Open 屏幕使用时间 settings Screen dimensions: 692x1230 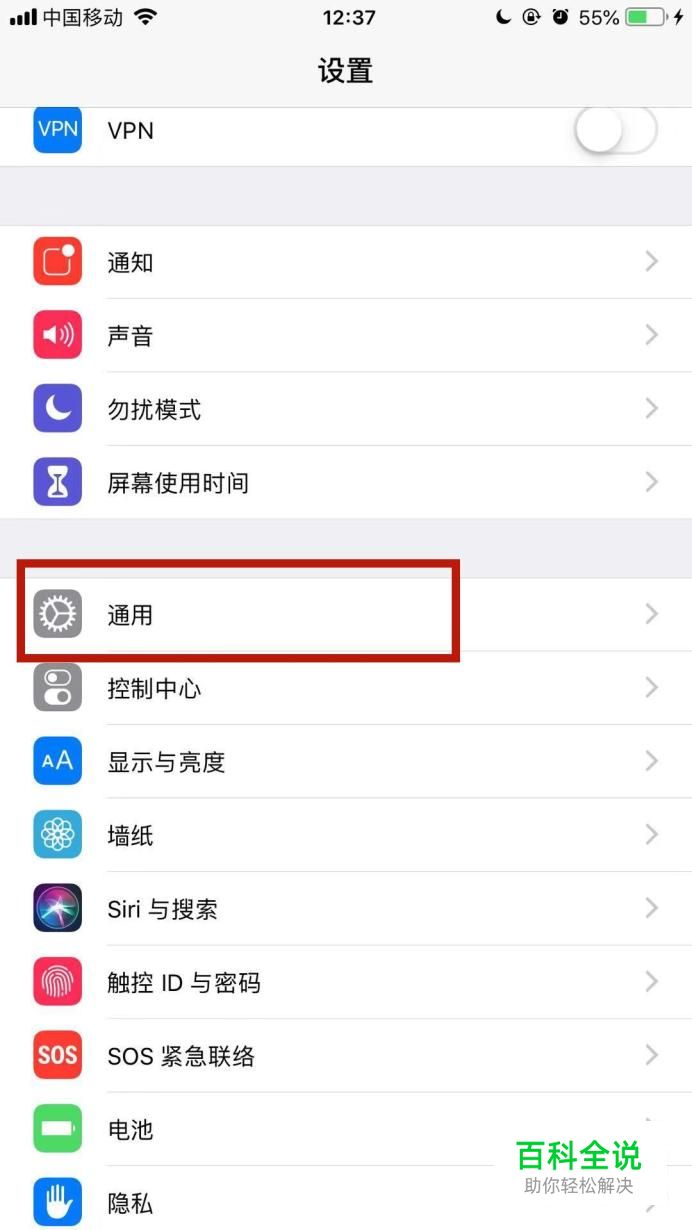tap(345, 483)
